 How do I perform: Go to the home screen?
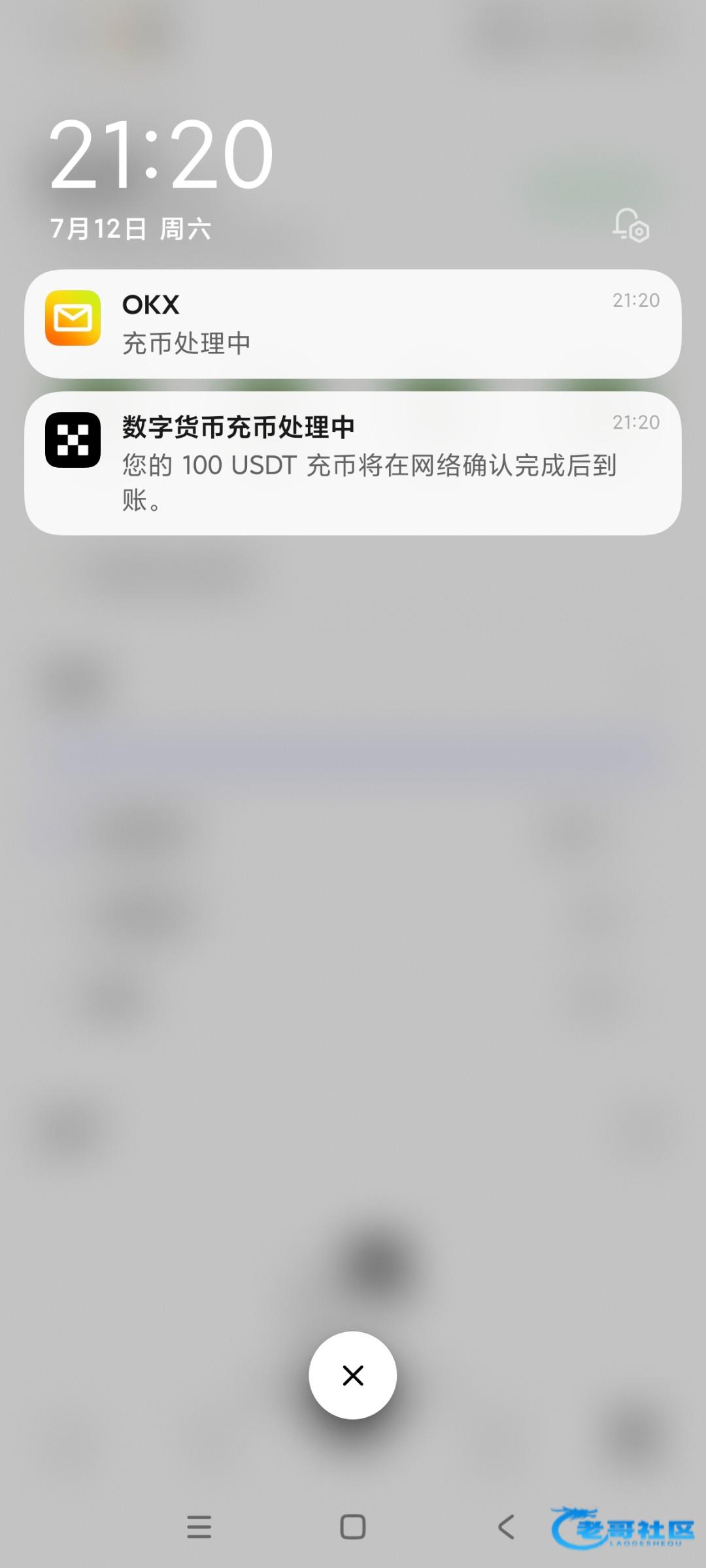pyautogui.click(x=353, y=1527)
